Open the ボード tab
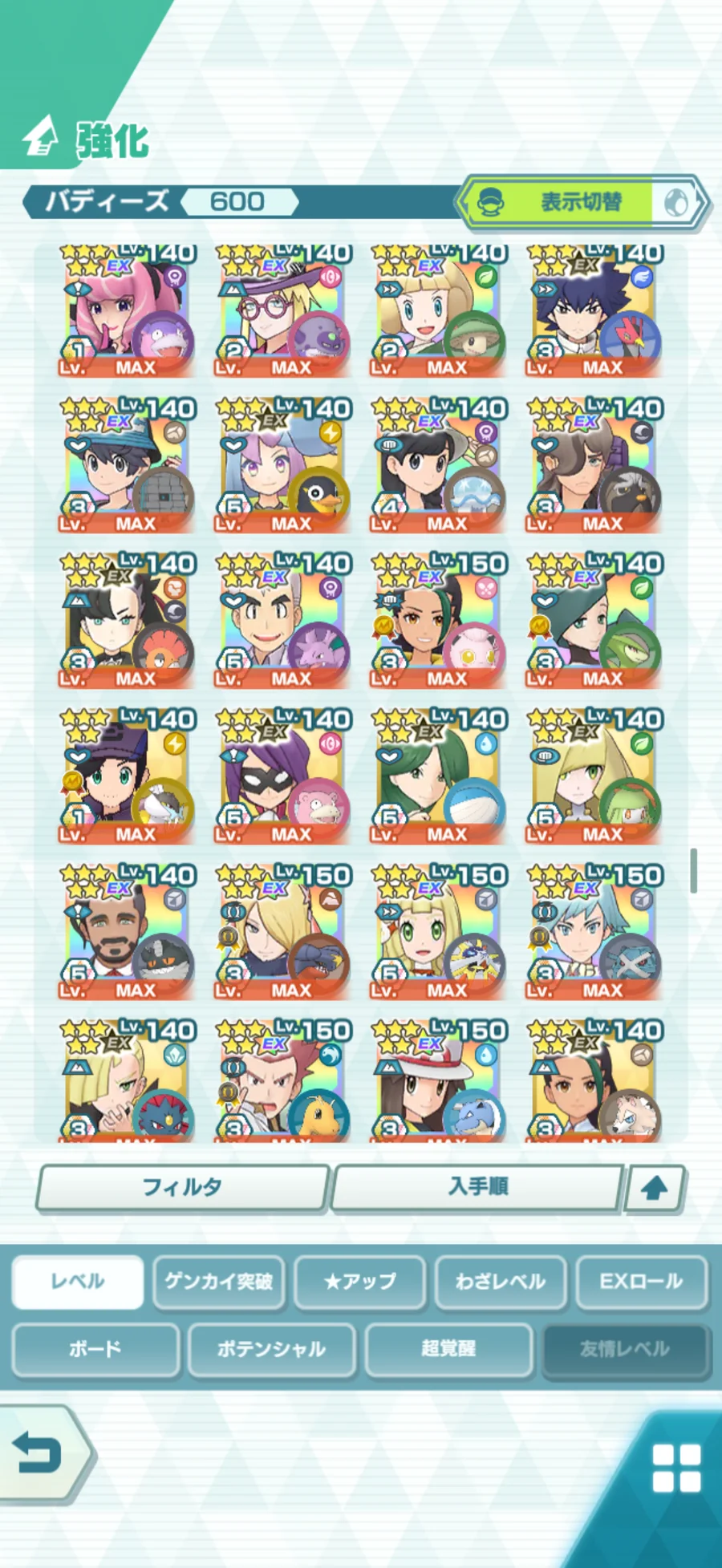The height and width of the screenshot is (1568, 722). point(95,1348)
